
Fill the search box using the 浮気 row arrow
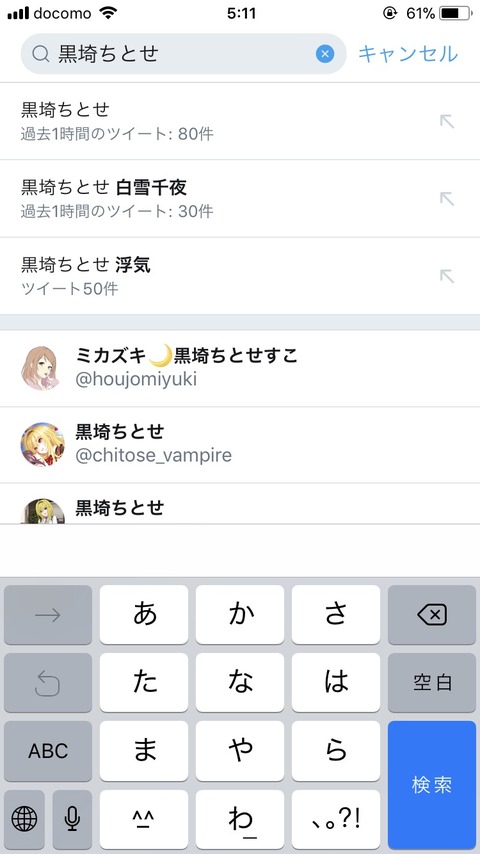447,276
